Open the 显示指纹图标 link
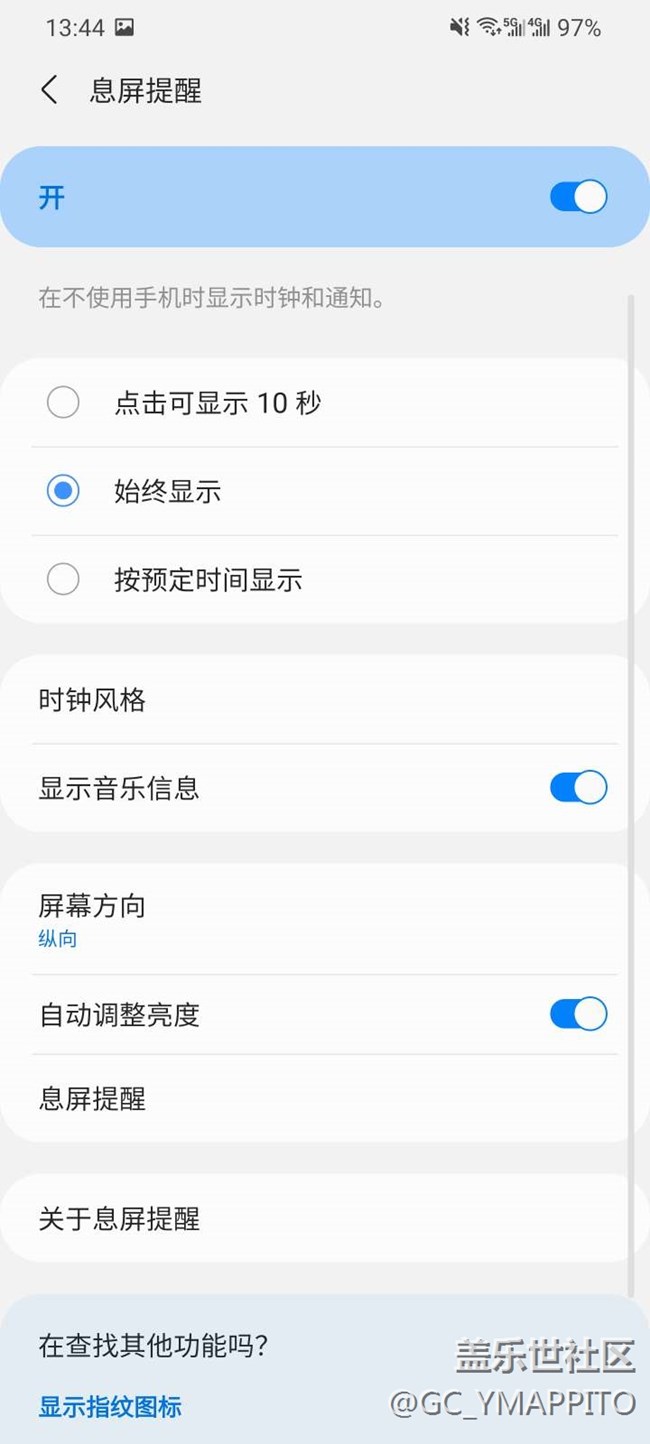 tap(110, 1407)
